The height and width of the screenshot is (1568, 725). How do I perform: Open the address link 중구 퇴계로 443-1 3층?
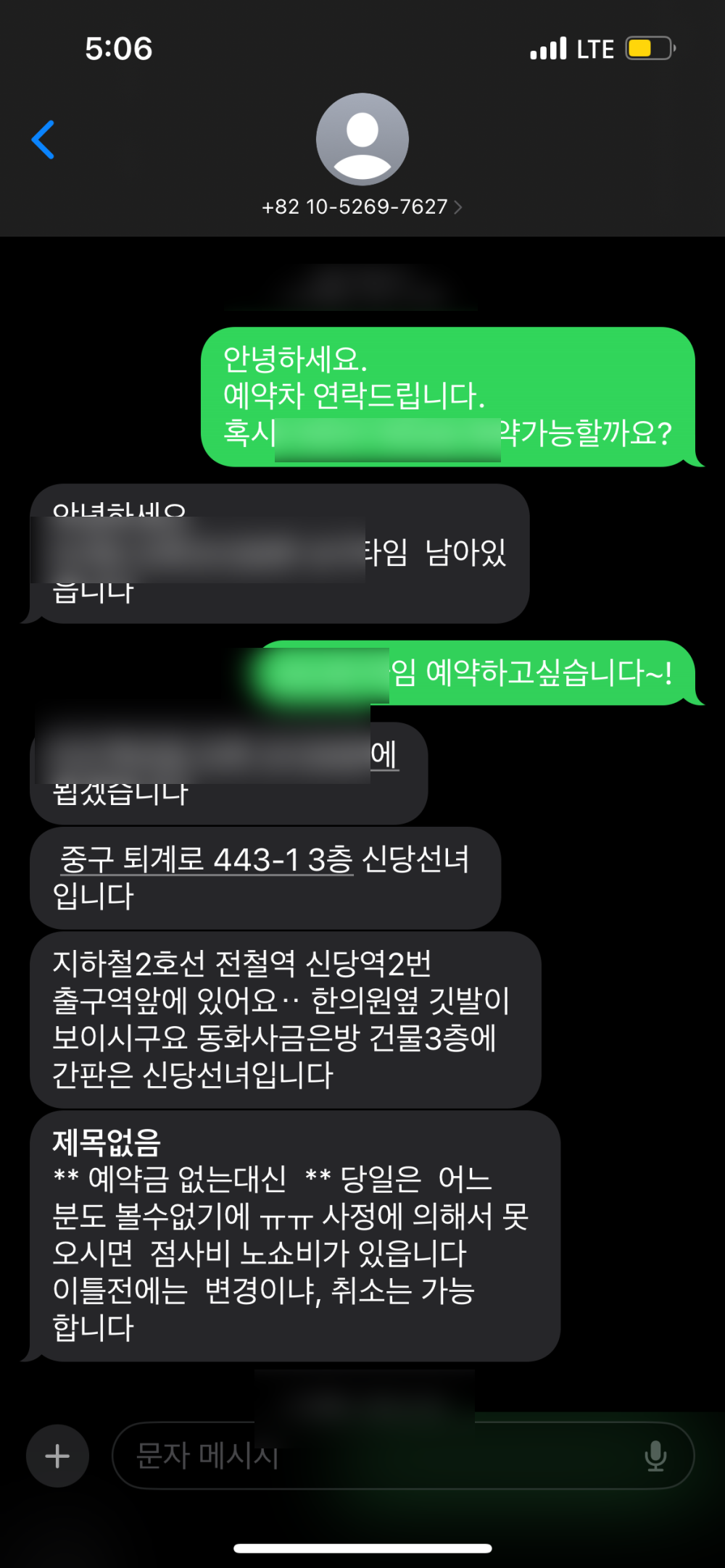[x=207, y=860]
